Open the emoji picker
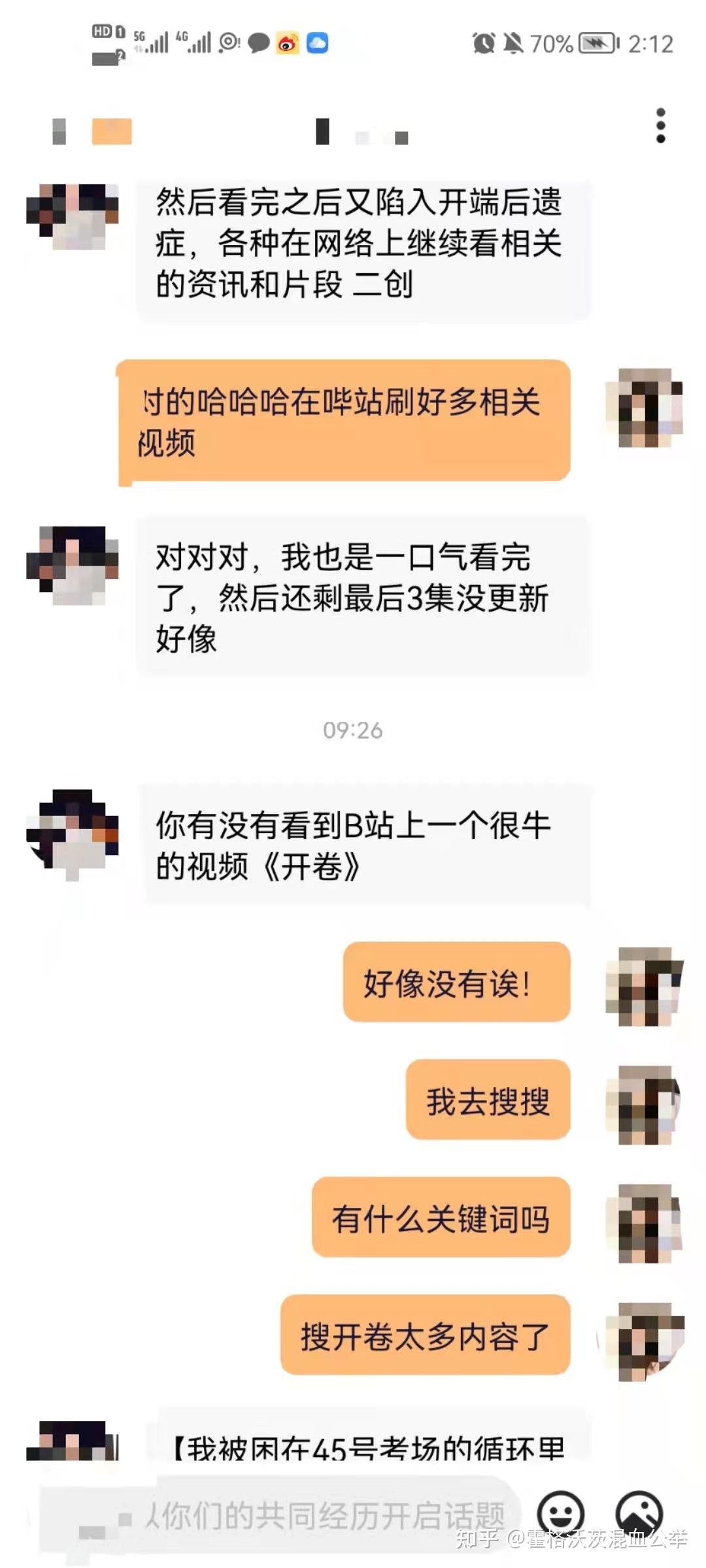The height and width of the screenshot is (1568, 706). [x=560, y=1513]
